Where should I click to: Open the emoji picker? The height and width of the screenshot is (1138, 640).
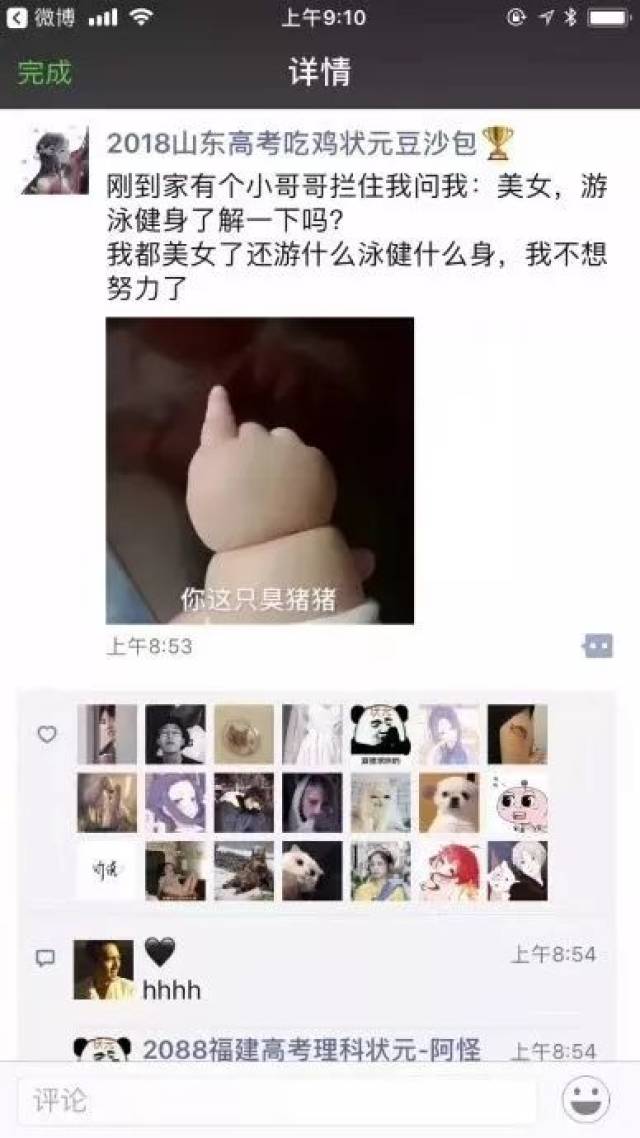tap(586, 1101)
